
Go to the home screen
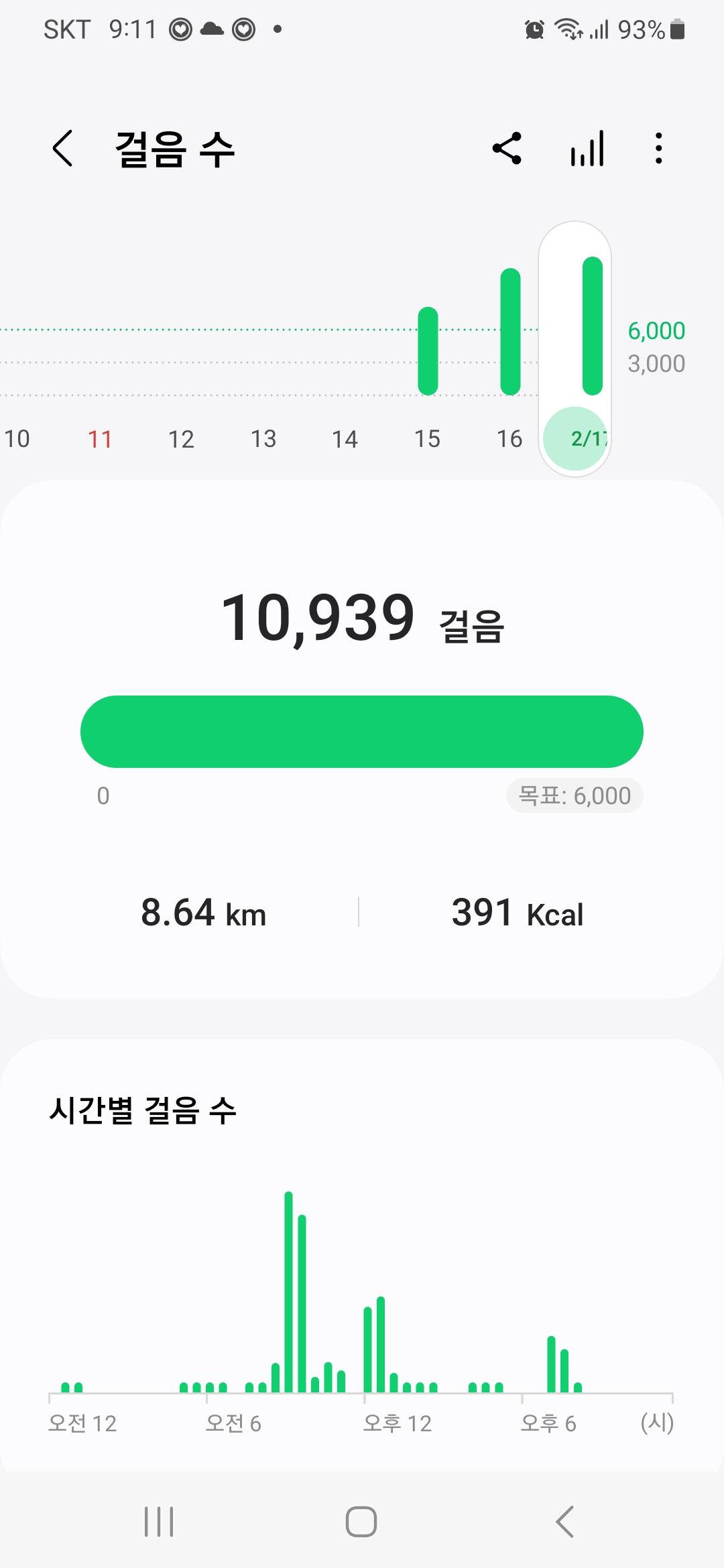point(361,1522)
